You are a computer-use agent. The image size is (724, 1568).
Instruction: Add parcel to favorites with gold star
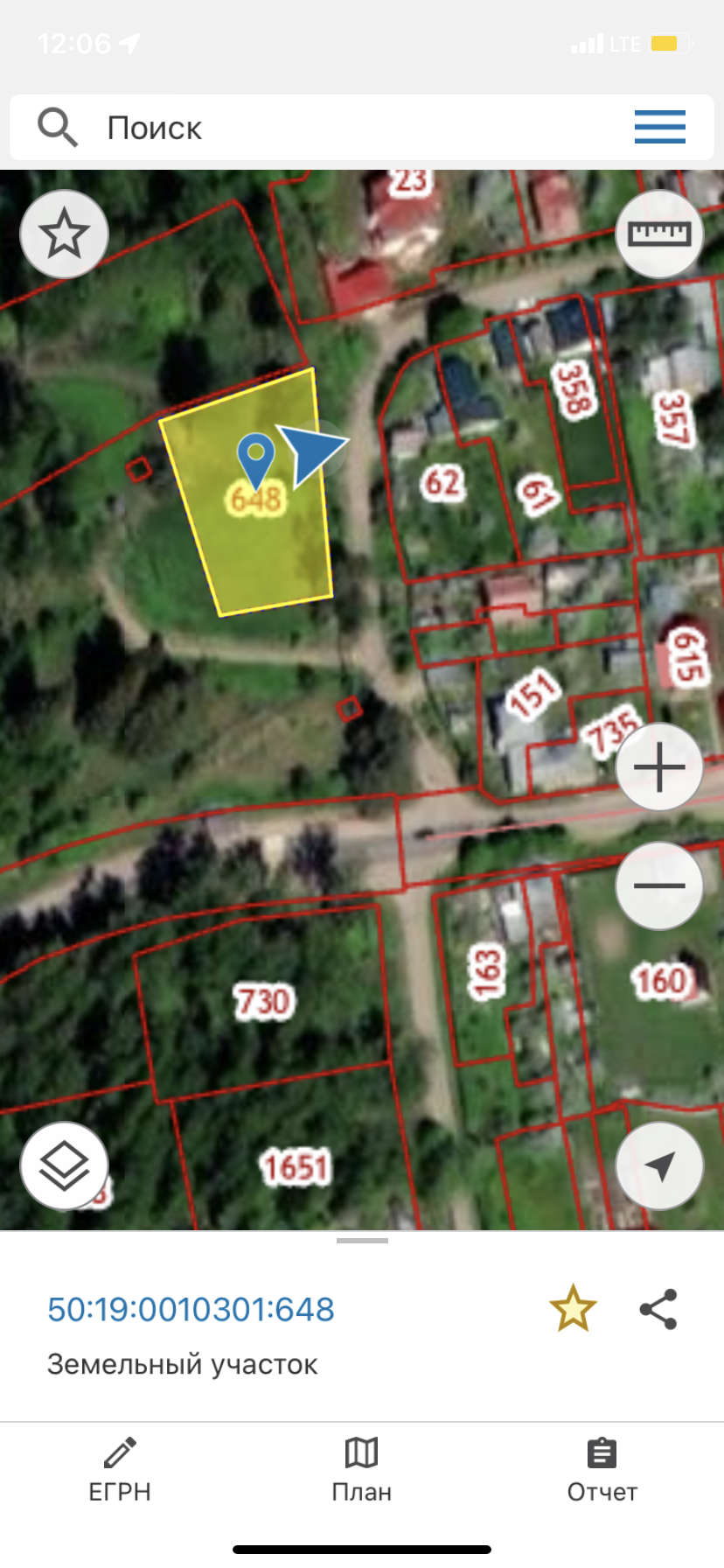[573, 1309]
